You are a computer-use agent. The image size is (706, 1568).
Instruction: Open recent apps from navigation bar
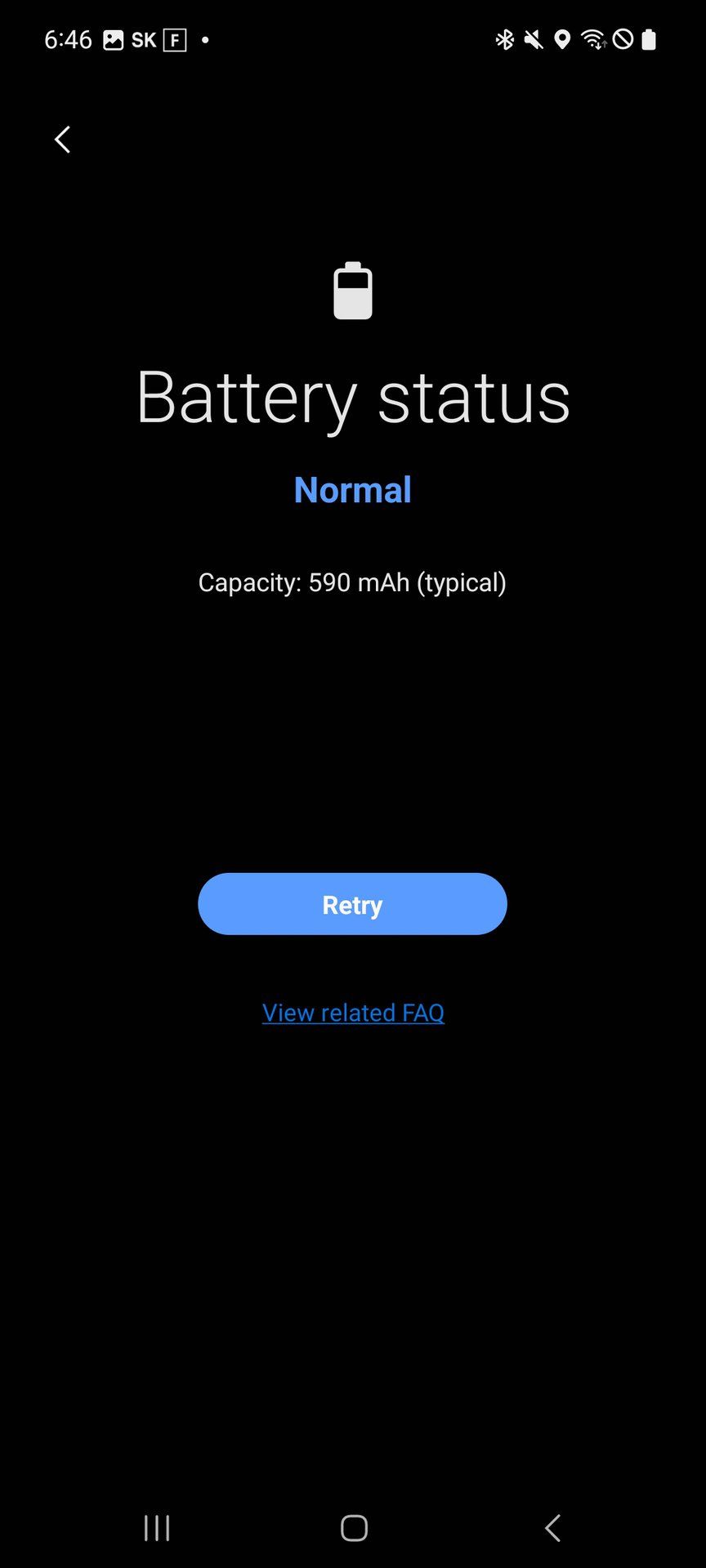[157, 1528]
